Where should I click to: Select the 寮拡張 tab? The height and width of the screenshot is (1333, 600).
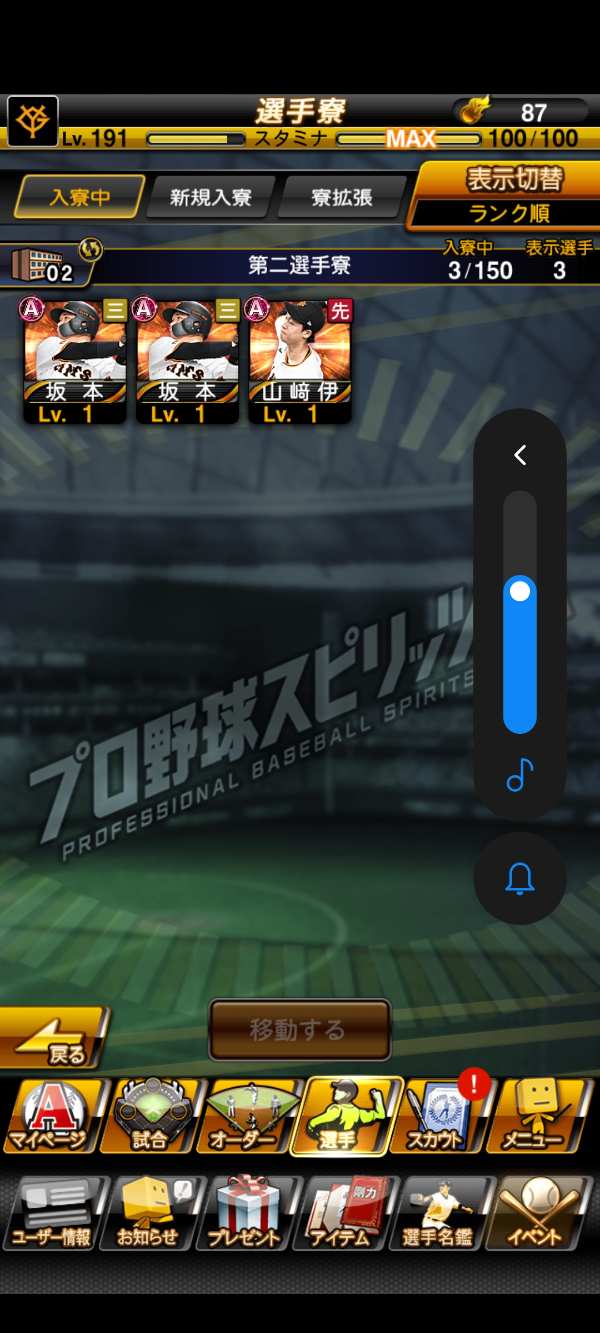[341, 197]
